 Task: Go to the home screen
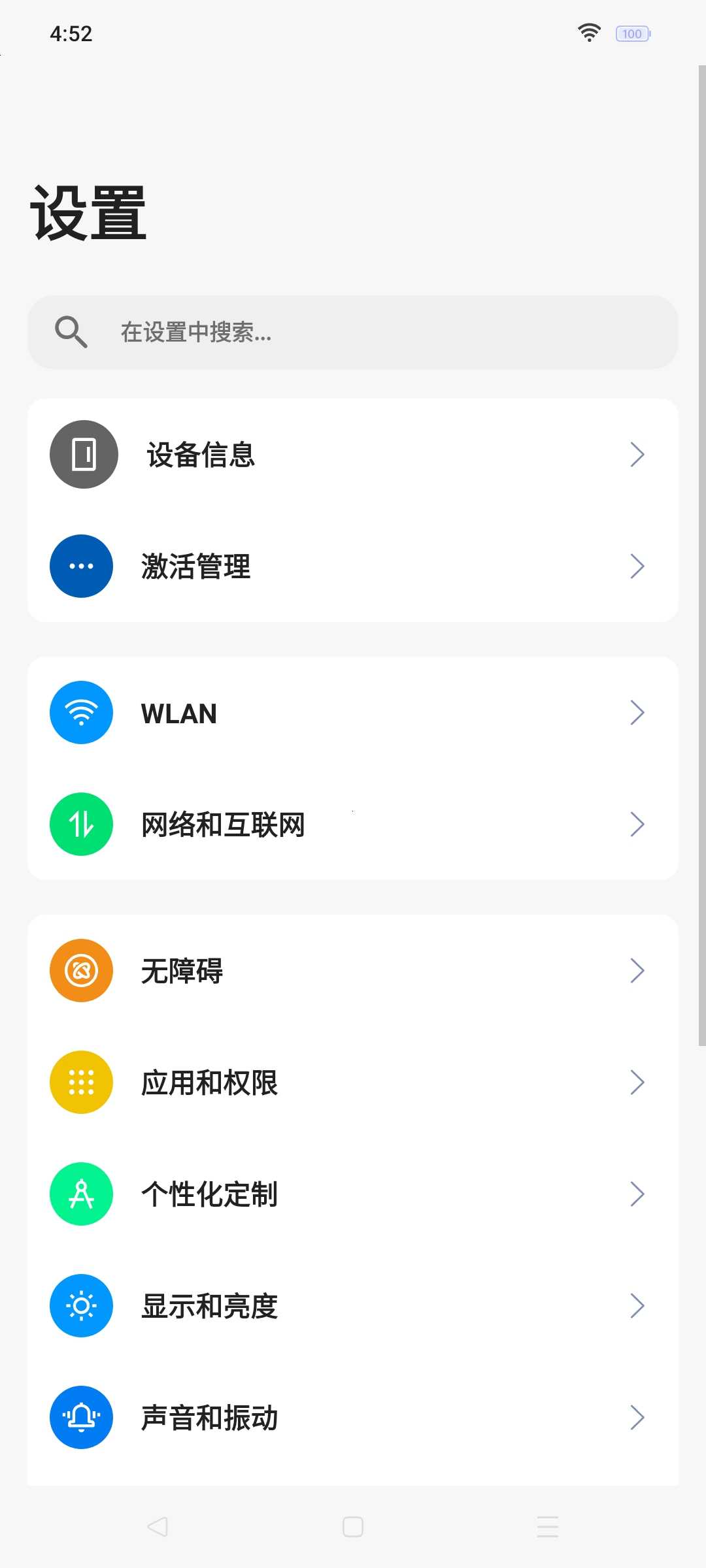click(x=353, y=1527)
